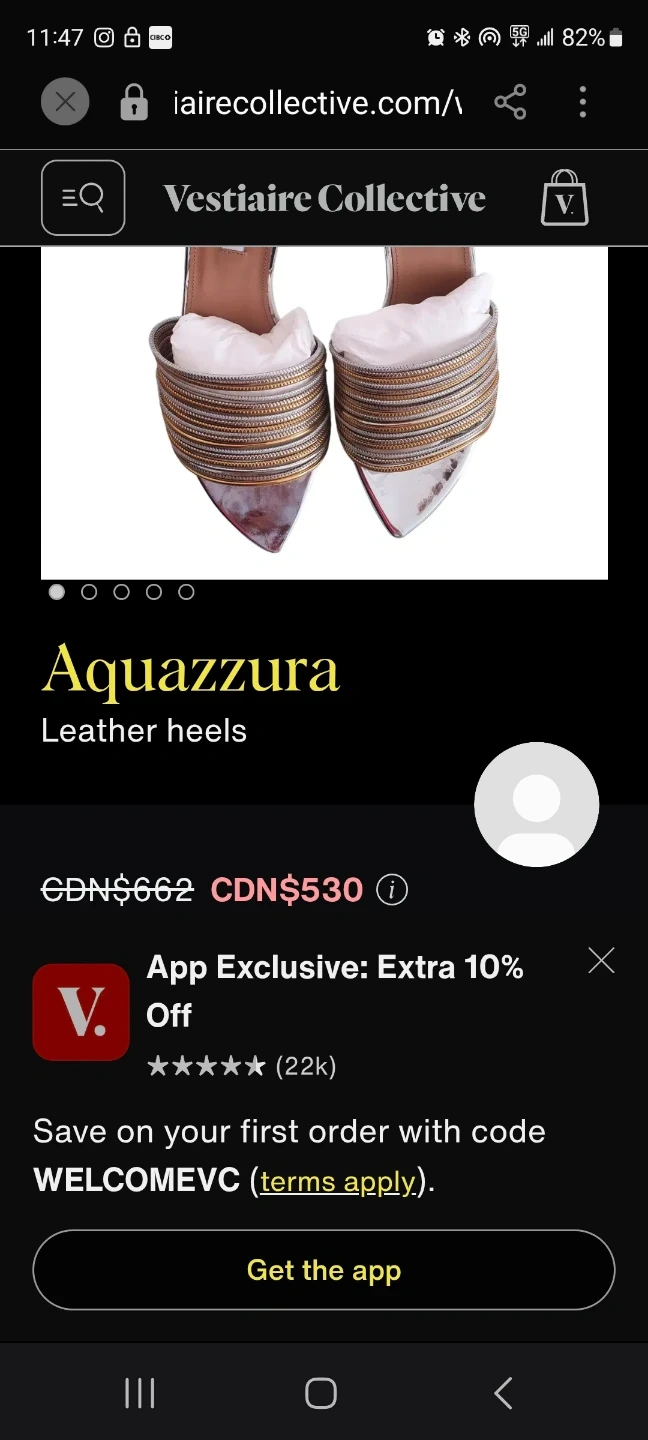648x1440 pixels.
Task: Show price info next to CDN$530
Action: (x=392, y=889)
